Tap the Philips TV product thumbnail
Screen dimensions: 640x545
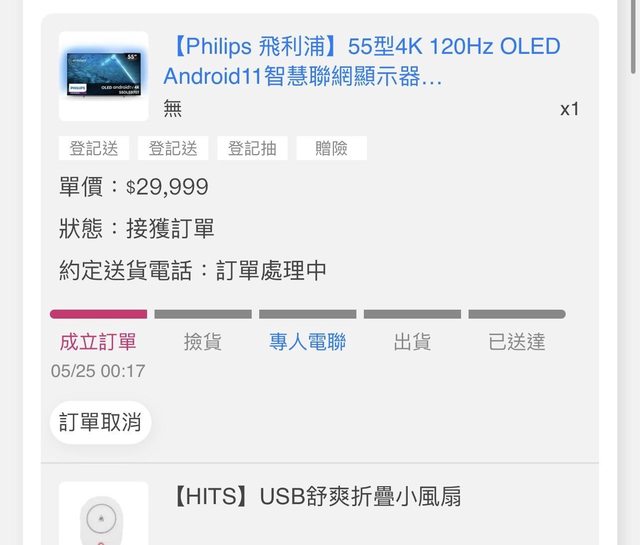tap(104, 76)
